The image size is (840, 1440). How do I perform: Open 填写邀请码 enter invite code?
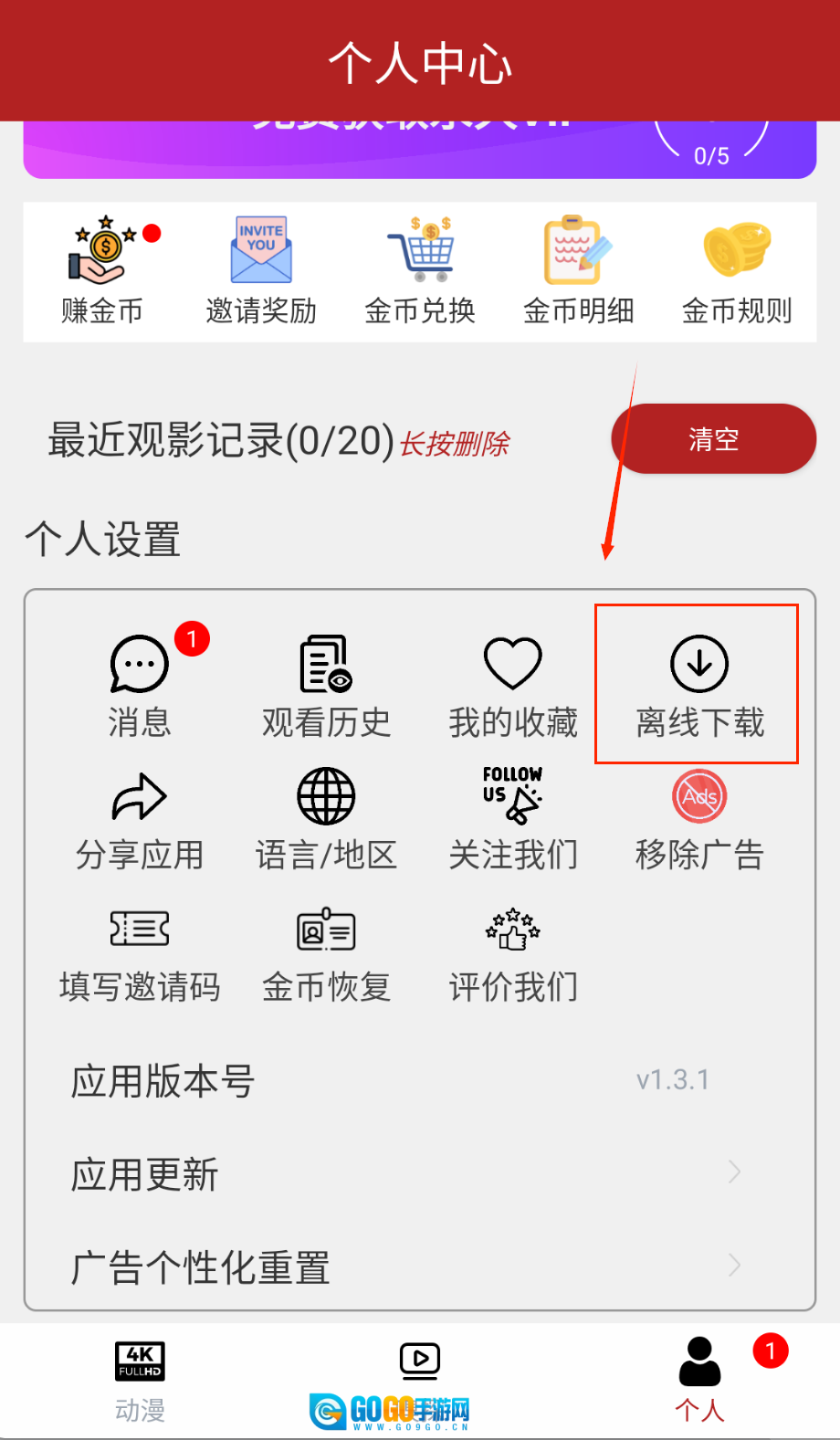tap(140, 952)
